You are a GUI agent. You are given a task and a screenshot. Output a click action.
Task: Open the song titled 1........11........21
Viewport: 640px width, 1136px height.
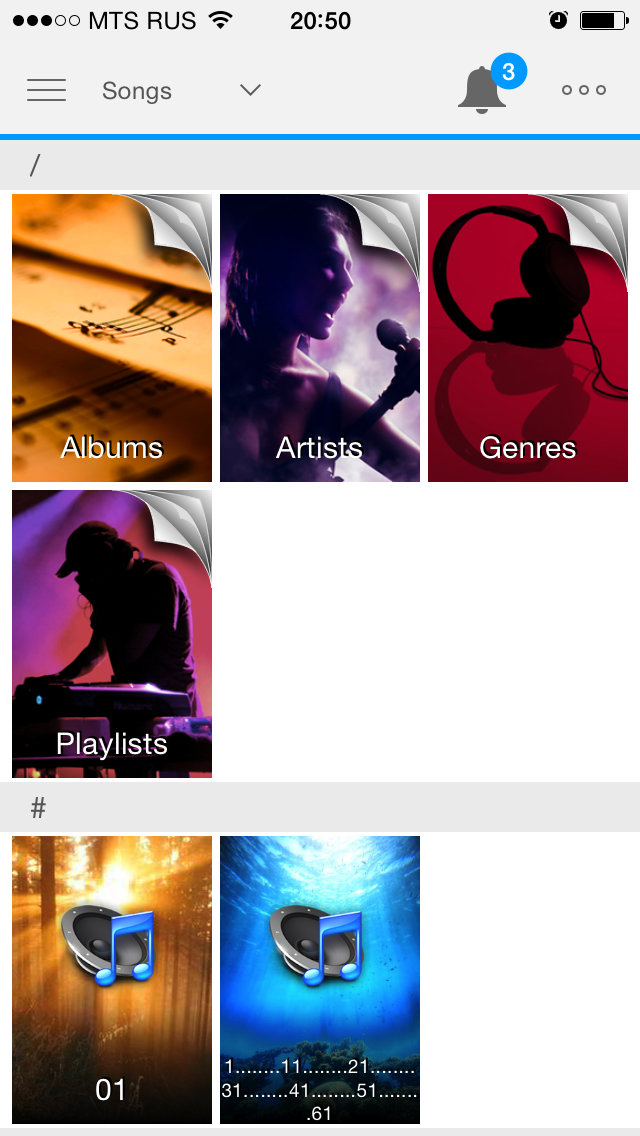click(320, 980)
